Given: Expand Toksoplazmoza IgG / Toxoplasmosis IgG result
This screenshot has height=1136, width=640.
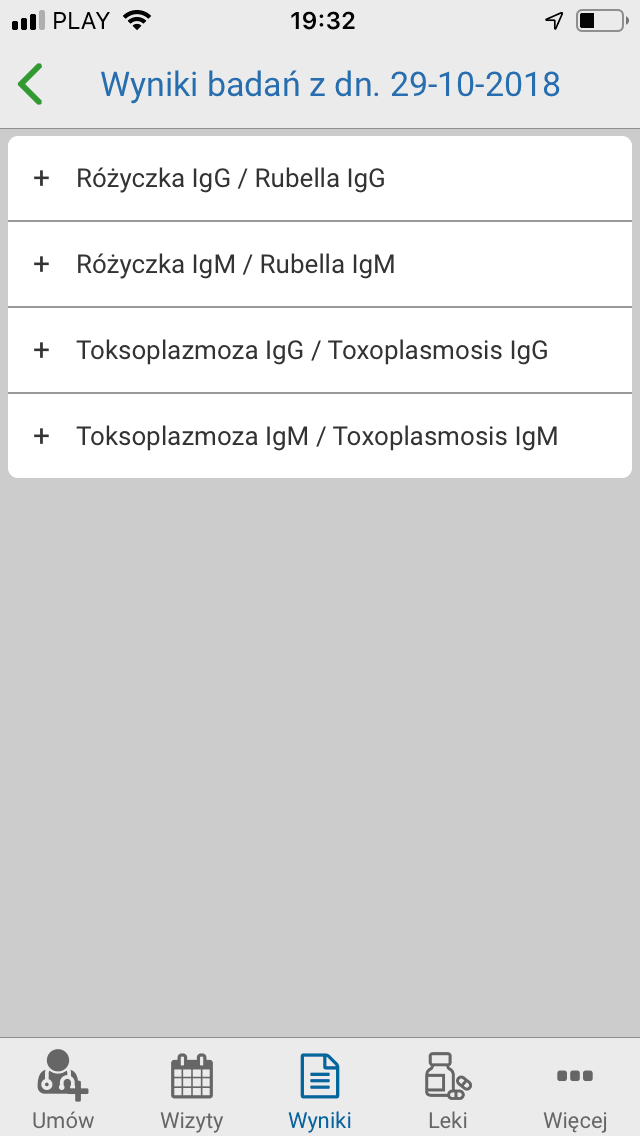Looking at the screenshot, I should coord(320,351).
